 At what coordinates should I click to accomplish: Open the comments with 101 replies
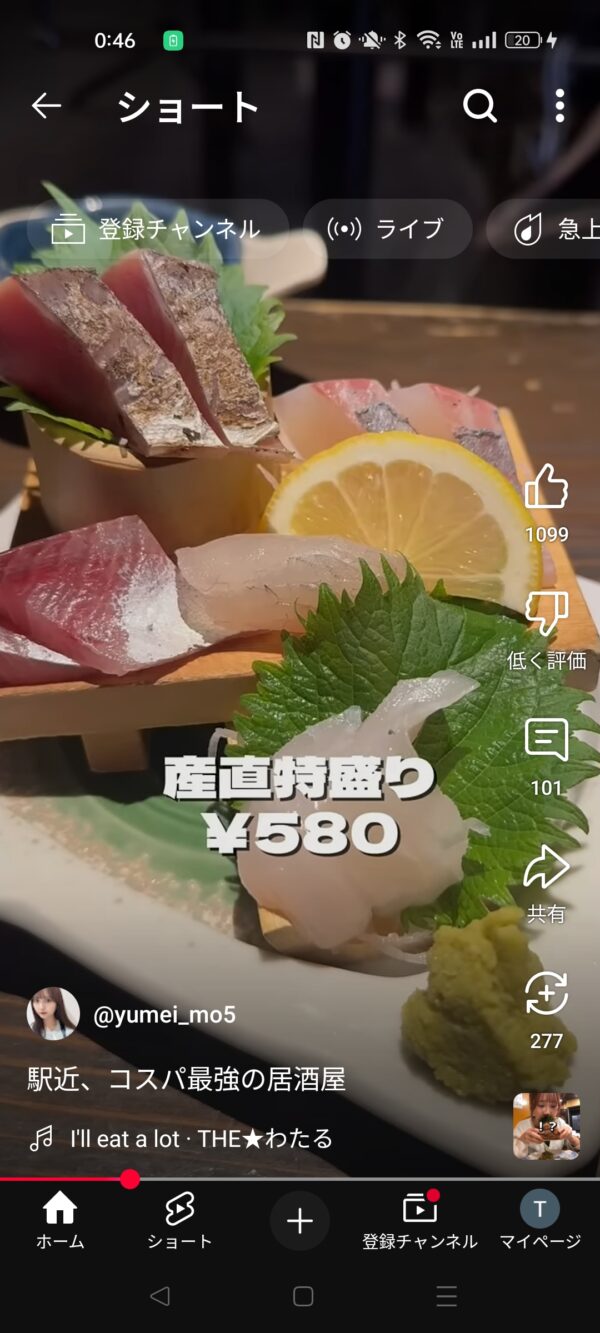(x=546, y=742)
